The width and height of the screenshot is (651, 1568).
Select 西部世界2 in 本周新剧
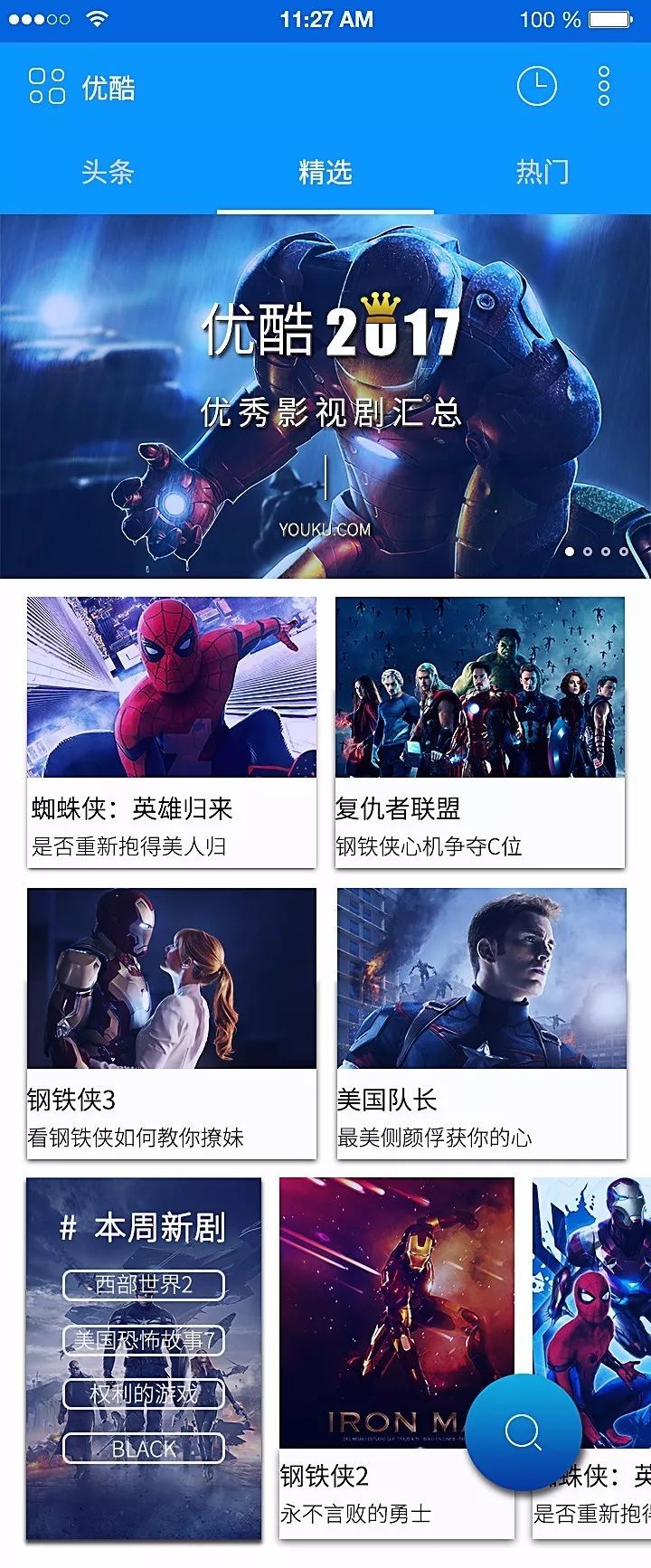coord(144,1285)
